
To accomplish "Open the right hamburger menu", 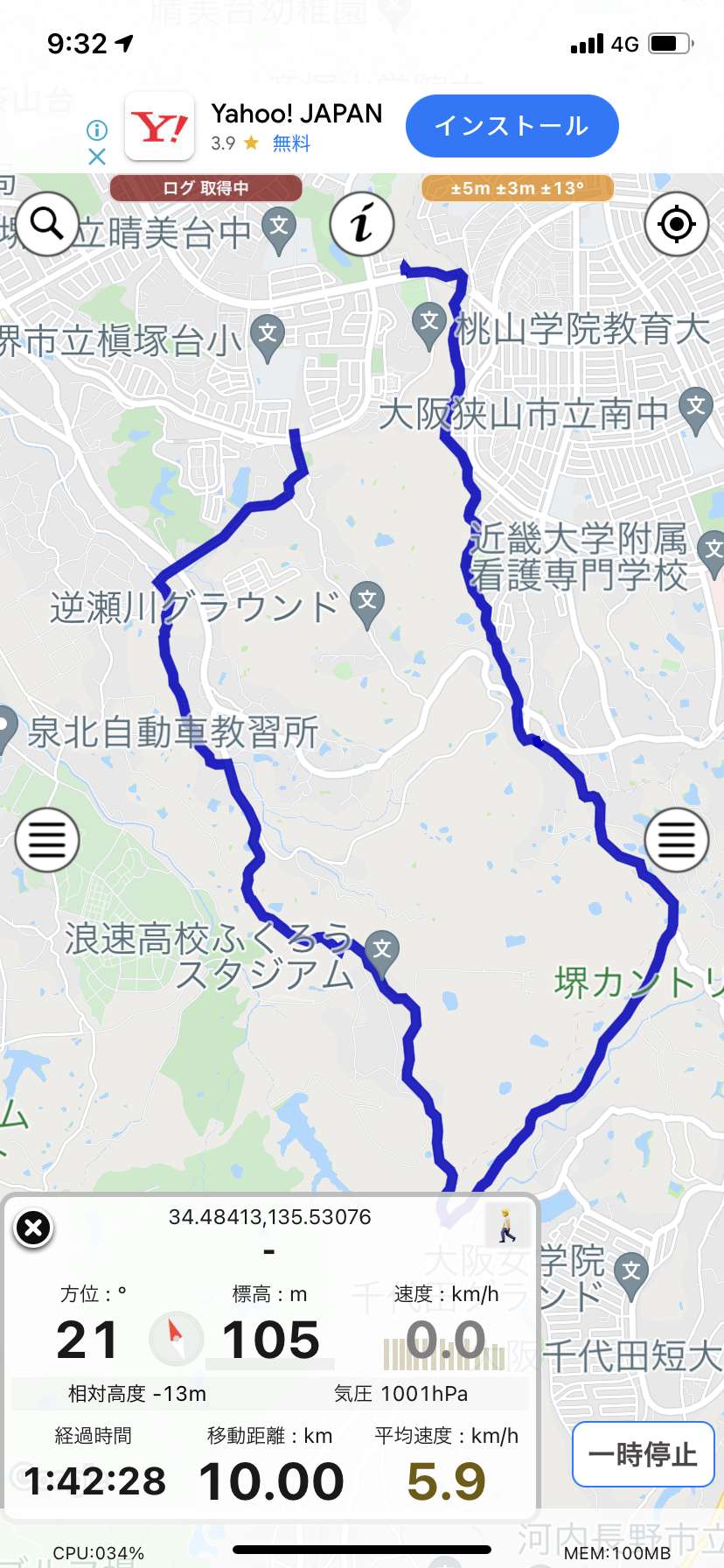I will (677, 840).
